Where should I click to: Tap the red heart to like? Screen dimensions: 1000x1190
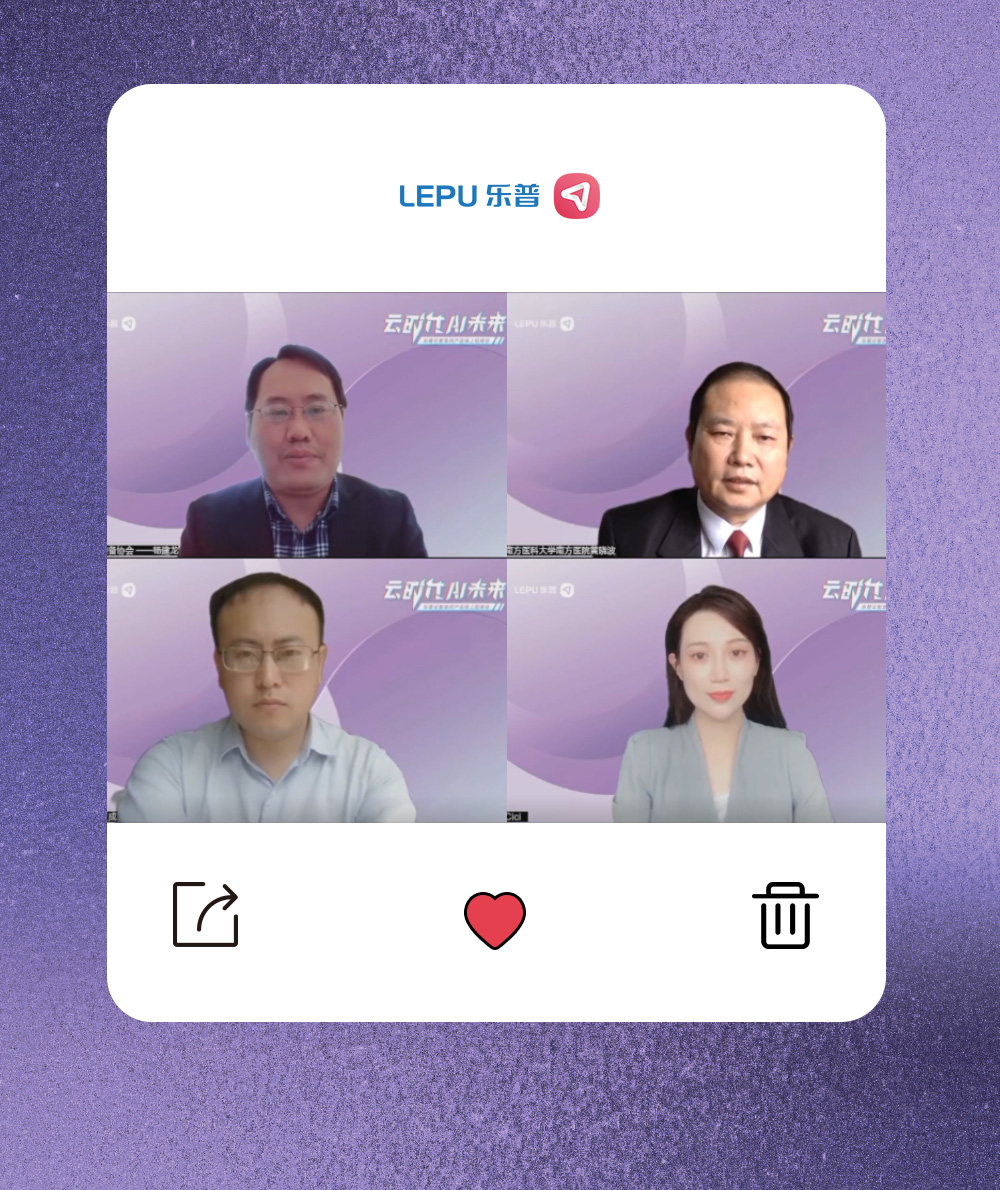tap(495, 920)
